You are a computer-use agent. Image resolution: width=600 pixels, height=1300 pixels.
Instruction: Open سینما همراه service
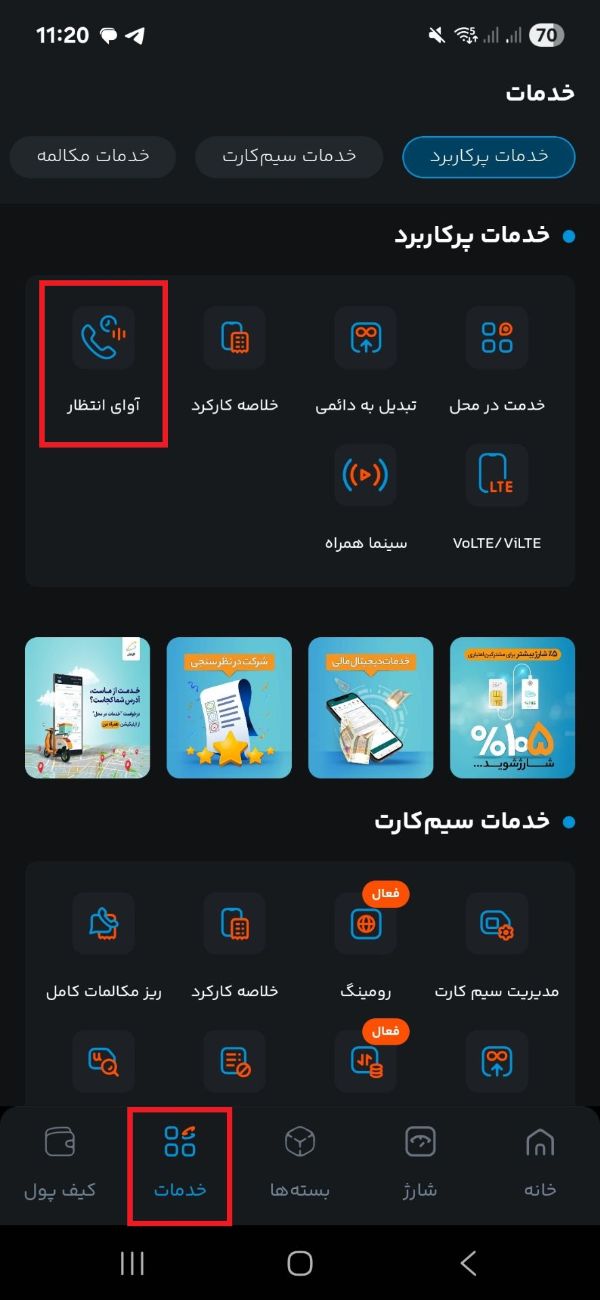pos(366,499)
